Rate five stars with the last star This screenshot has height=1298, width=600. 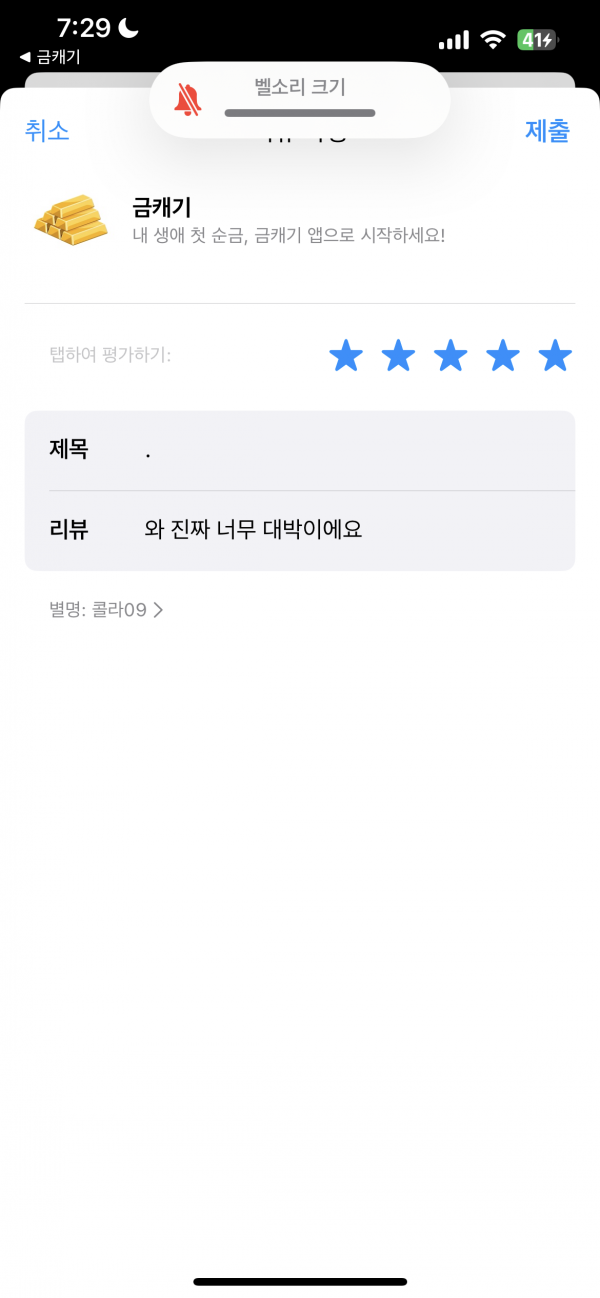click(x=555, y=355)
